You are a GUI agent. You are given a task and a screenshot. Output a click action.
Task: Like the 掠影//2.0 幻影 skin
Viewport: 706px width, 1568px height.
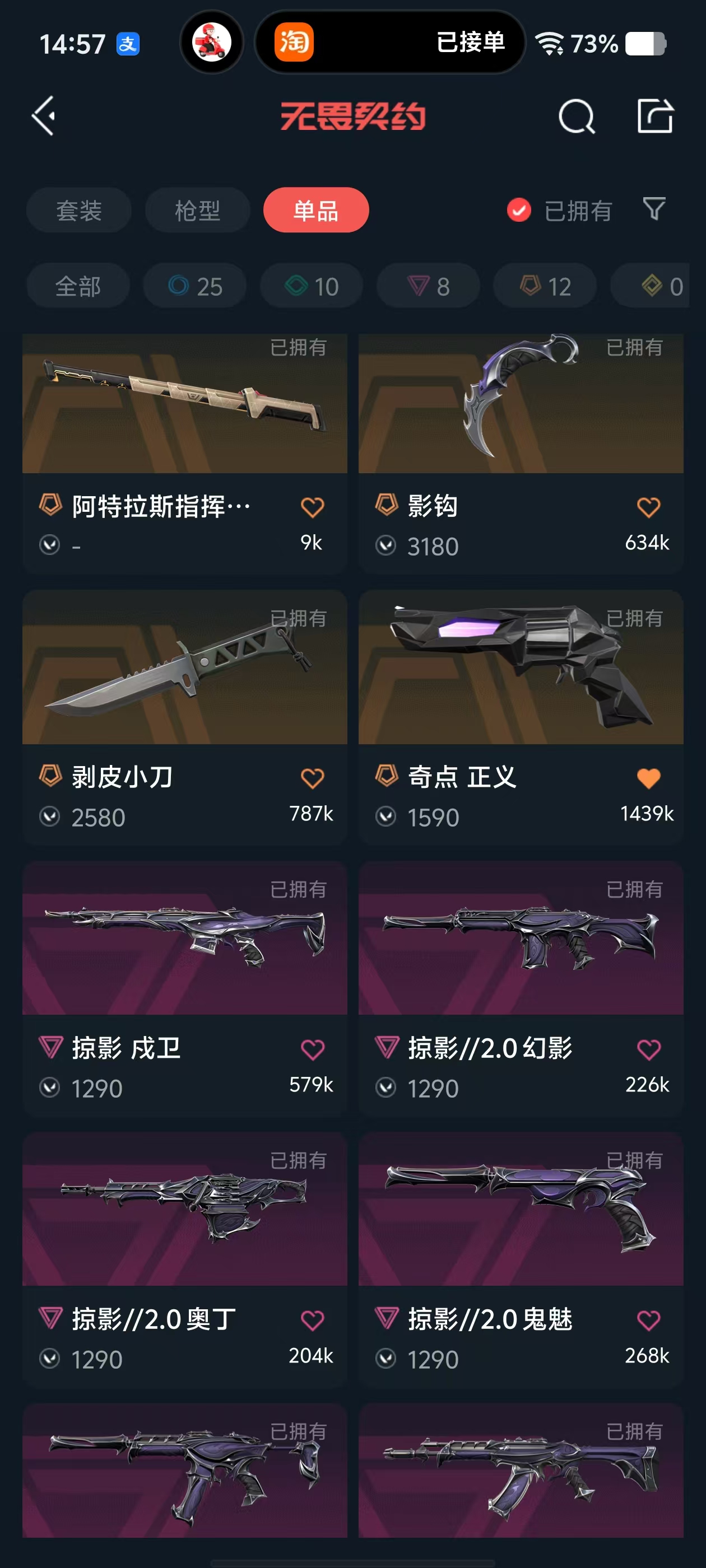pyautogui.click(x=649, y=1049)
